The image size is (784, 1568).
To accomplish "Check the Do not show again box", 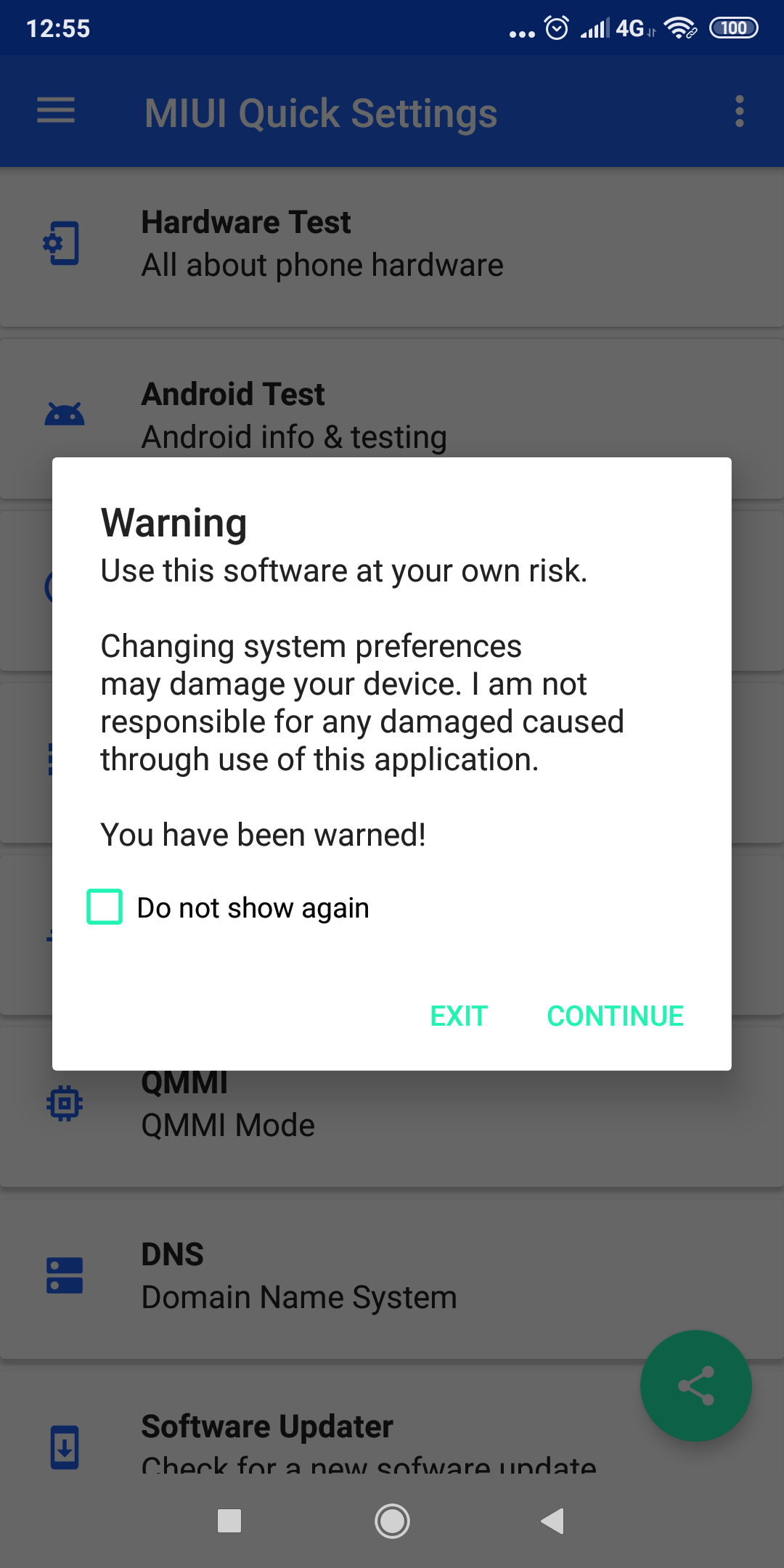I will pos(105,907).
